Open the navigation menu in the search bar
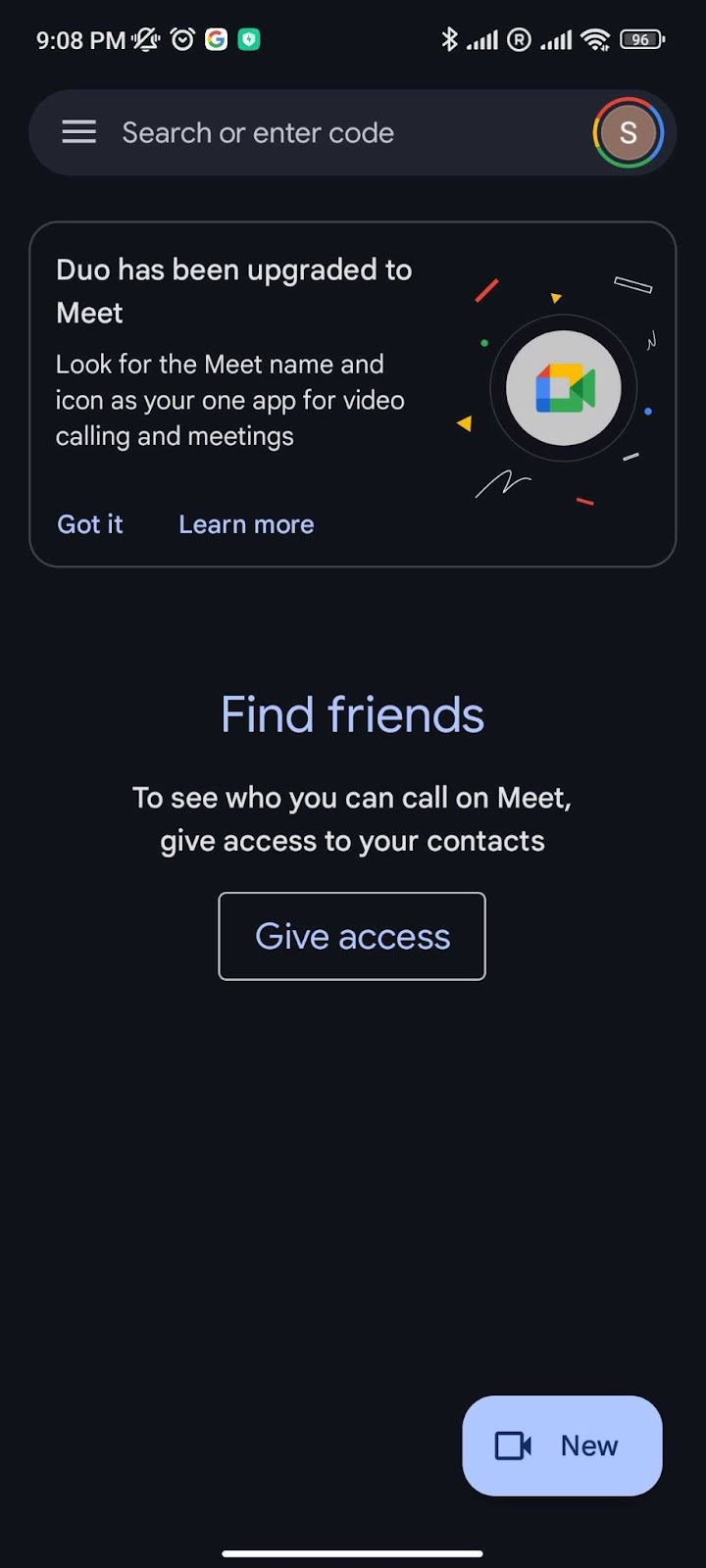Viewport: 706px width, 1568px height. tap(78, 132)
